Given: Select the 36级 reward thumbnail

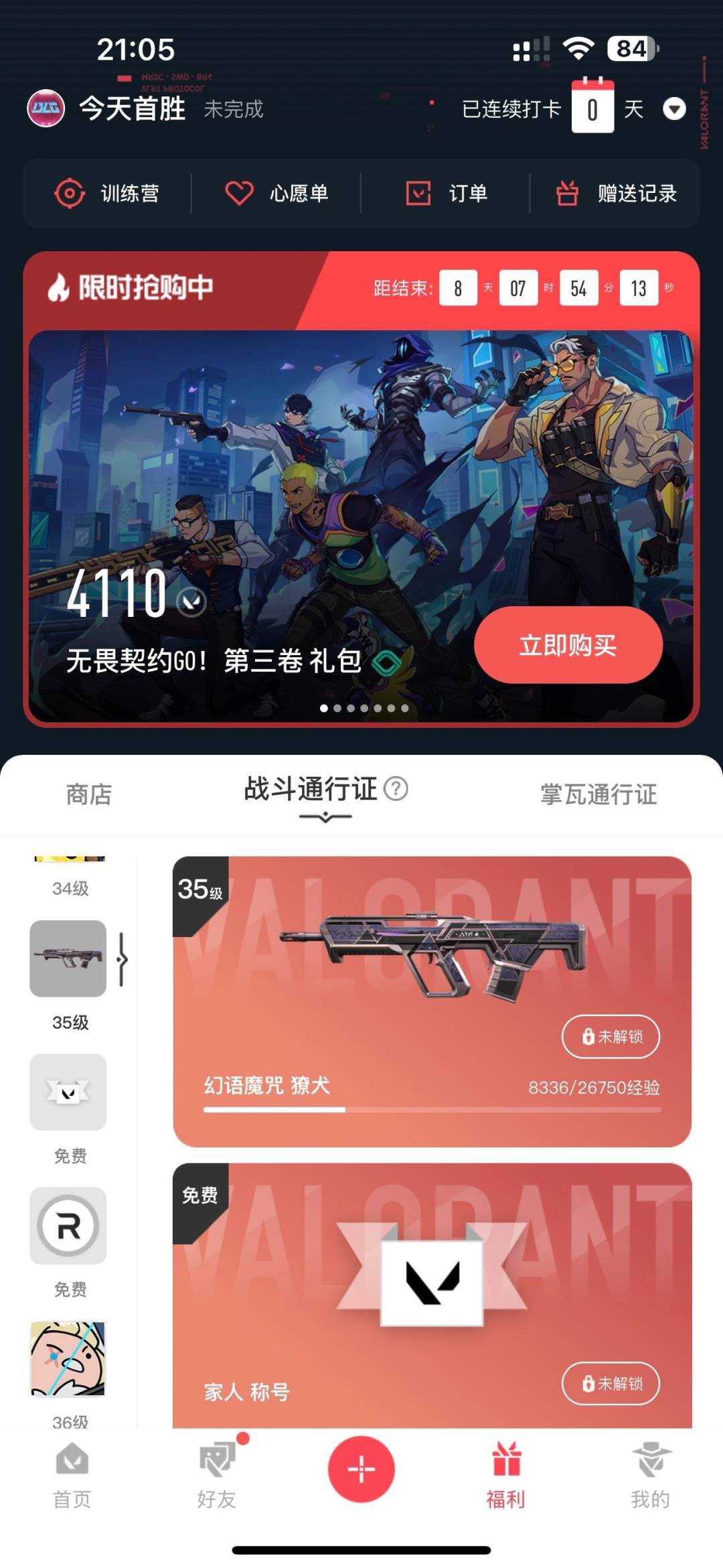Looking at the screenshot, I should pos(68,1360).
